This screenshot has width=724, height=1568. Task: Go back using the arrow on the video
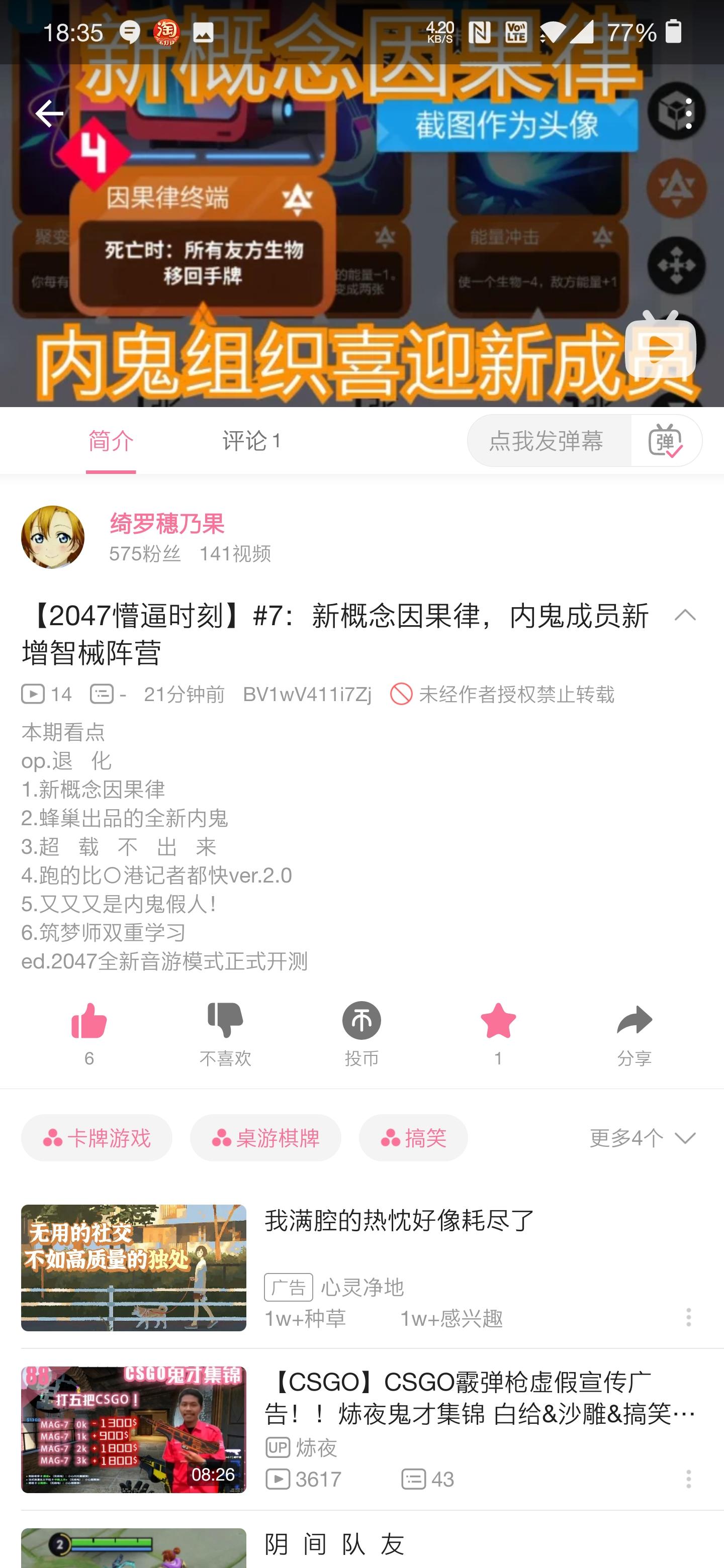click(x=49, y=114)
